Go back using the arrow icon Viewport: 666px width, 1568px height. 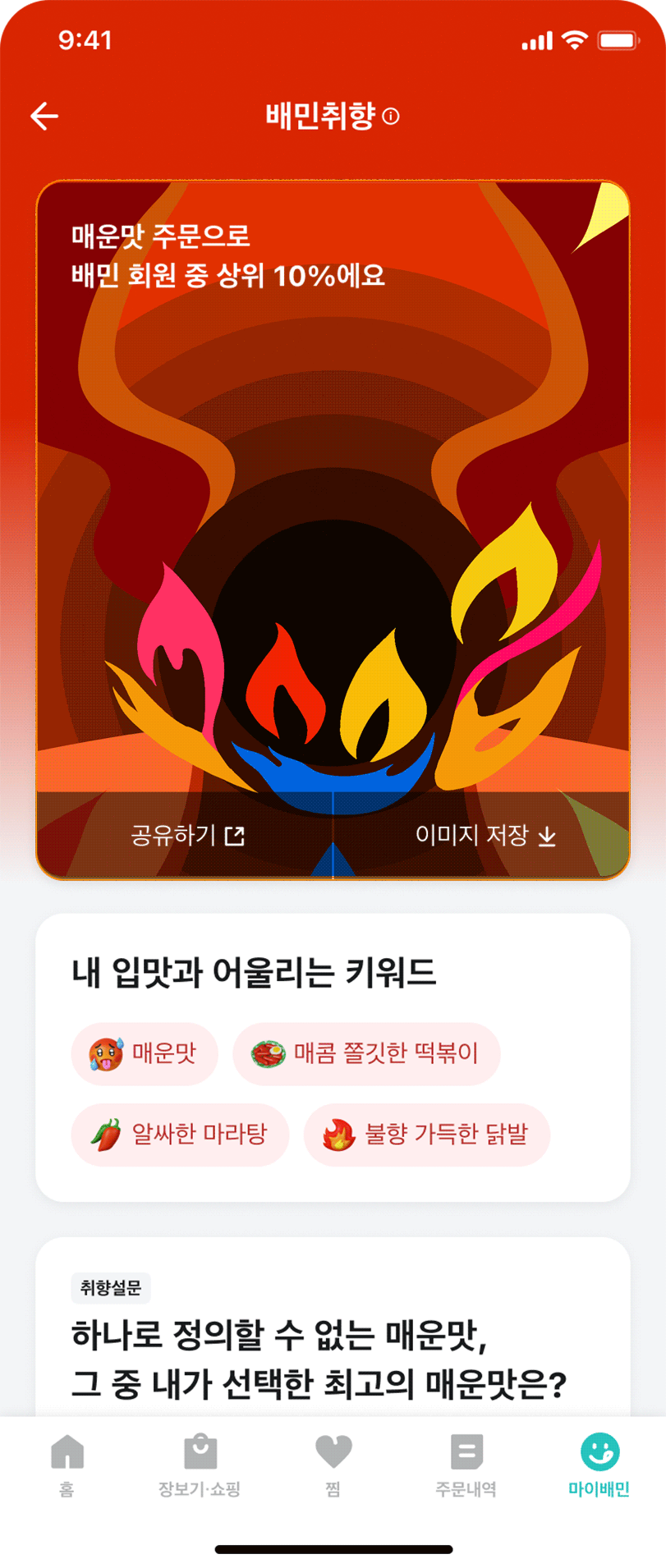(44, 116)
